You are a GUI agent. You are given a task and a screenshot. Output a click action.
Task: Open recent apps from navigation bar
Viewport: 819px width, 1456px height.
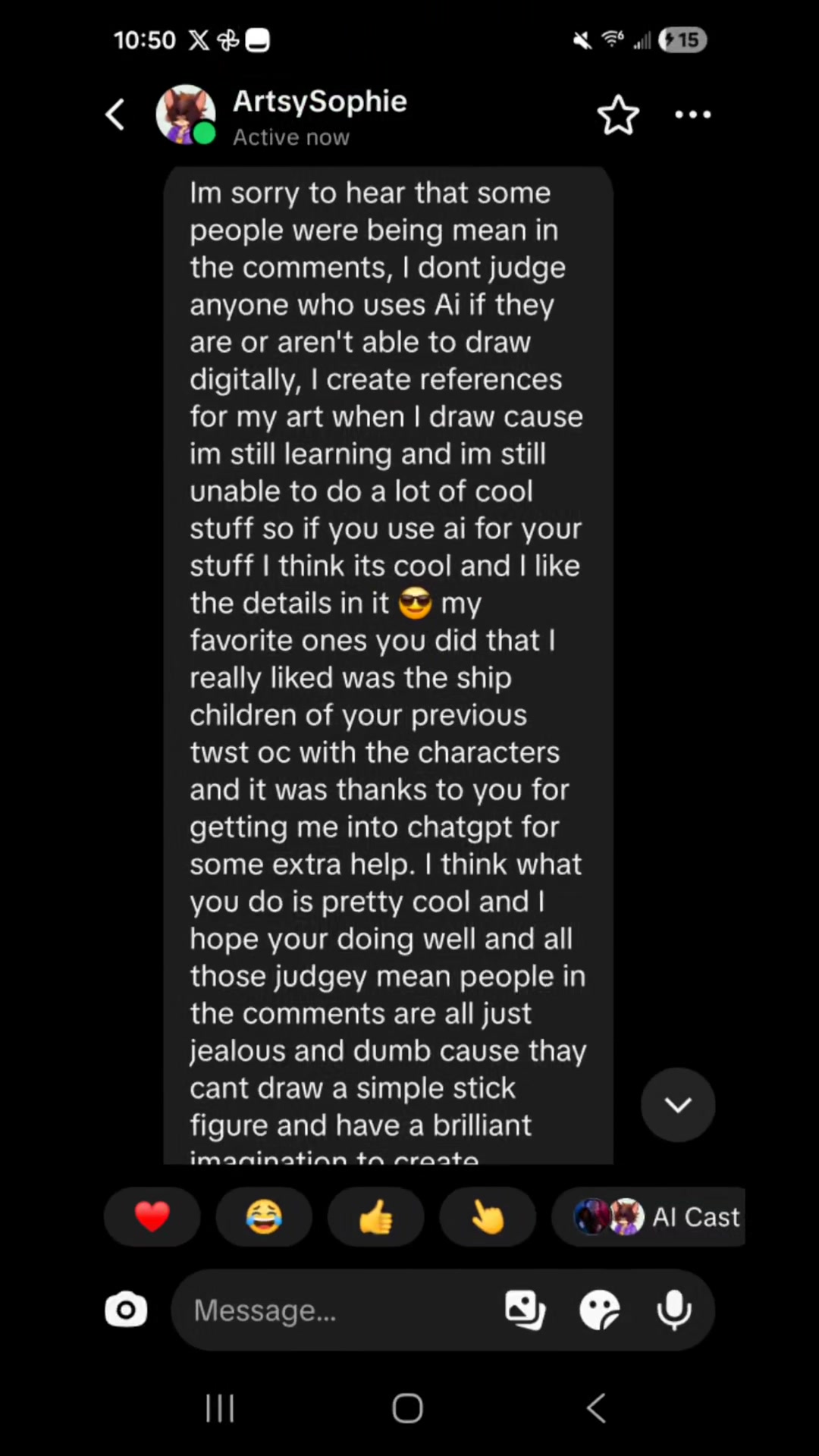[220, 1408]
